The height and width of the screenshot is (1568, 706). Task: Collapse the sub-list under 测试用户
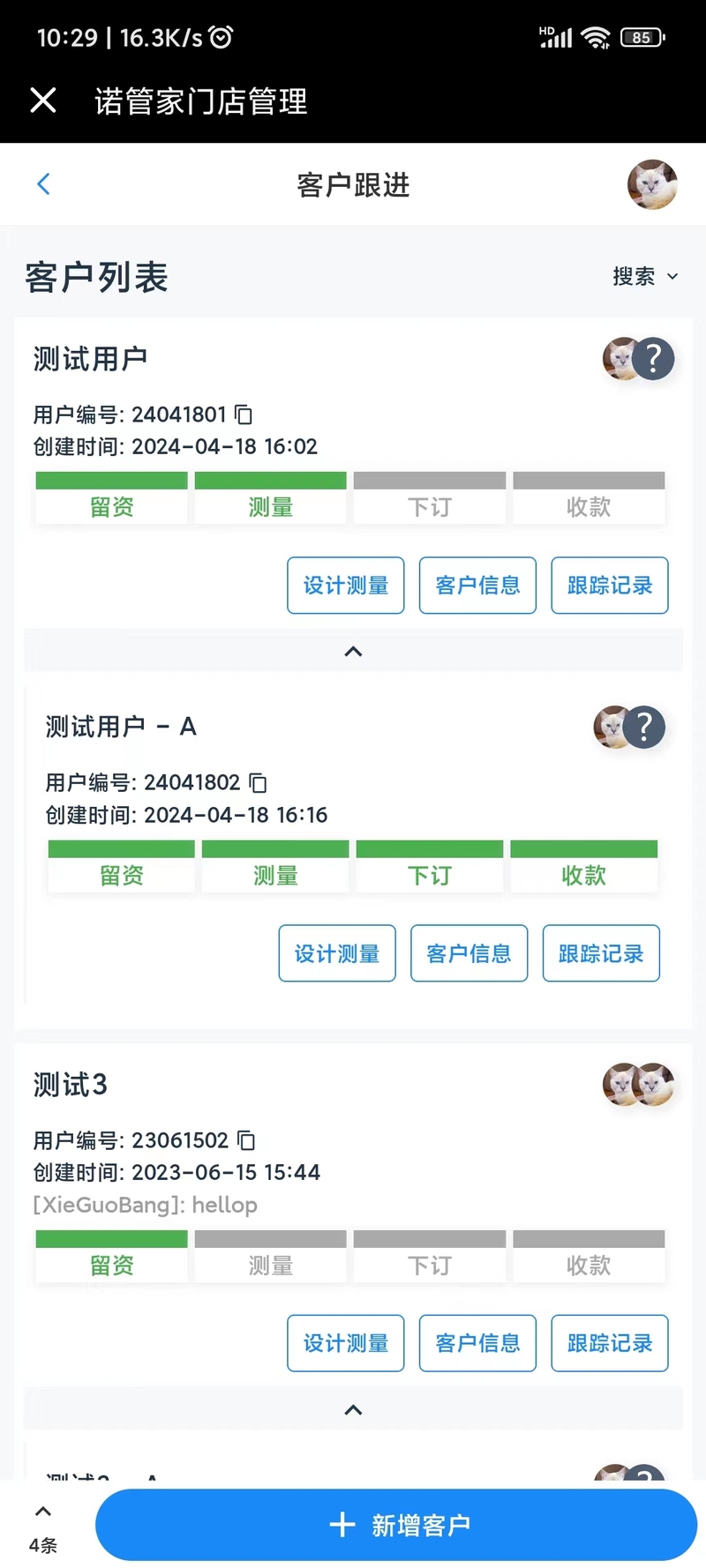tap(353, 651)
